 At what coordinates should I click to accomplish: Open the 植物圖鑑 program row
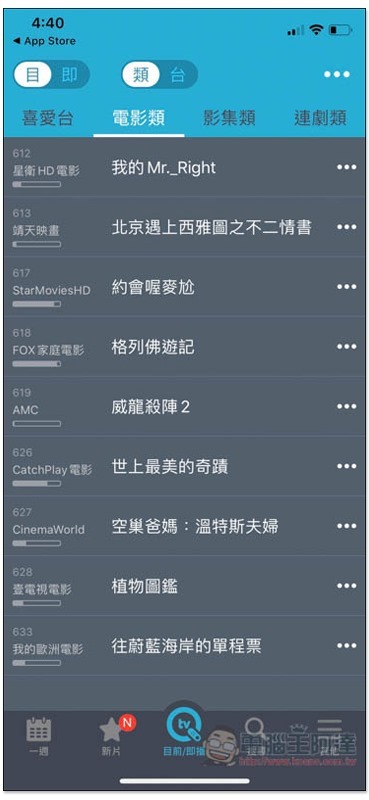click(x=184, y=586)
